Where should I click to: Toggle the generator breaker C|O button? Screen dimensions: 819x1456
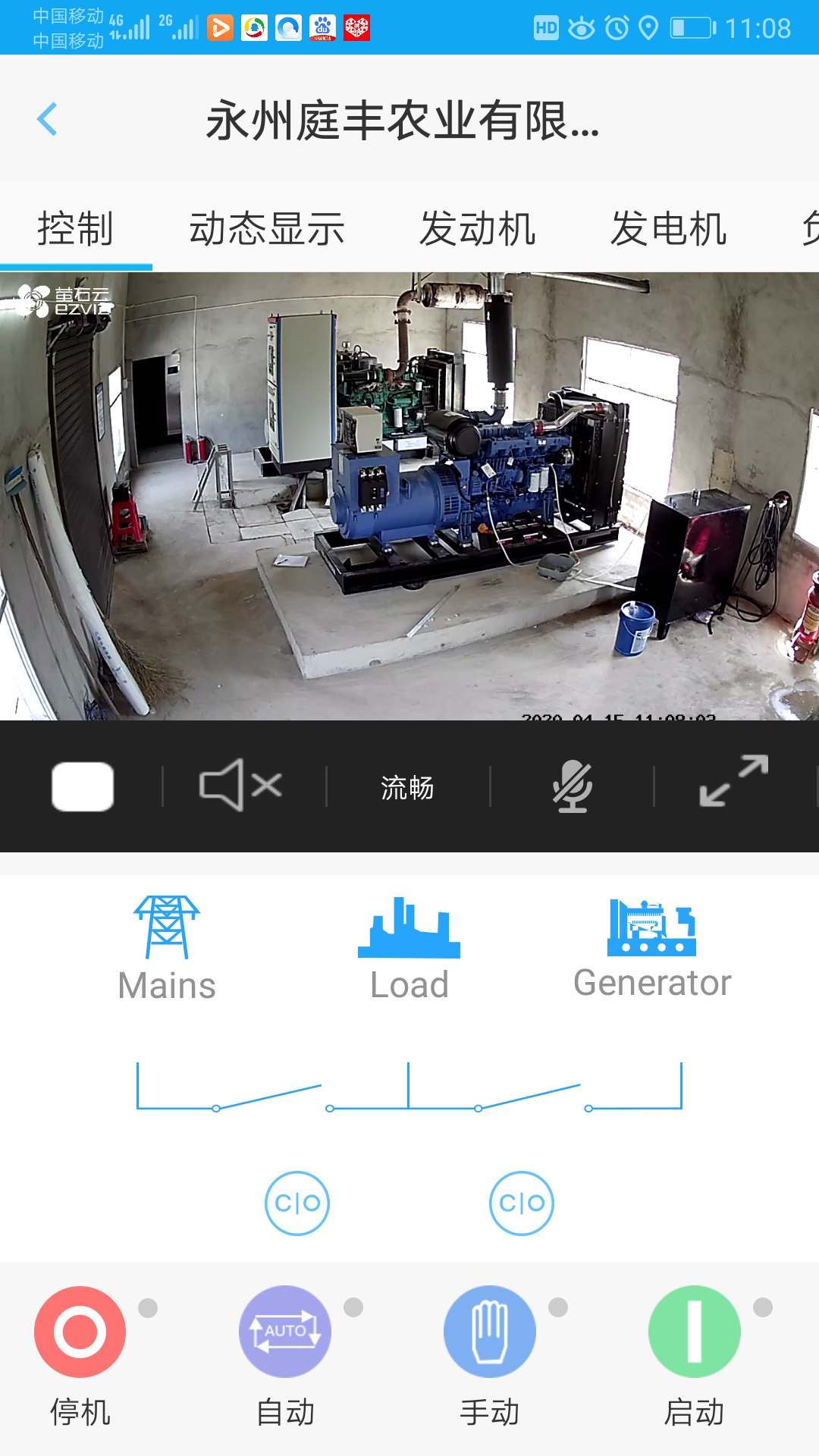point(522,1203)
